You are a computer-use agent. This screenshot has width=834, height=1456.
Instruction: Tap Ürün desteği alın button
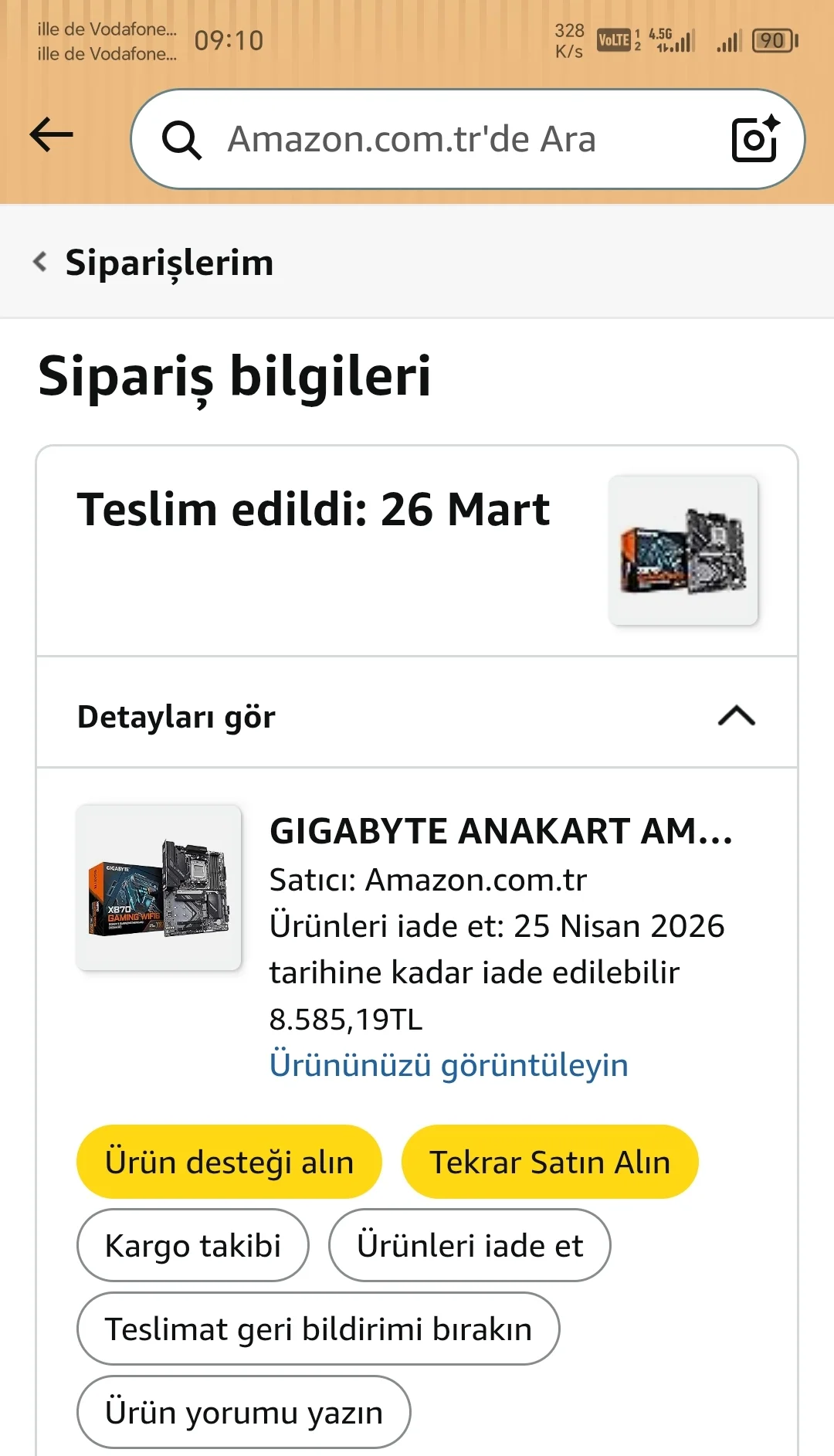point(229,1162)
